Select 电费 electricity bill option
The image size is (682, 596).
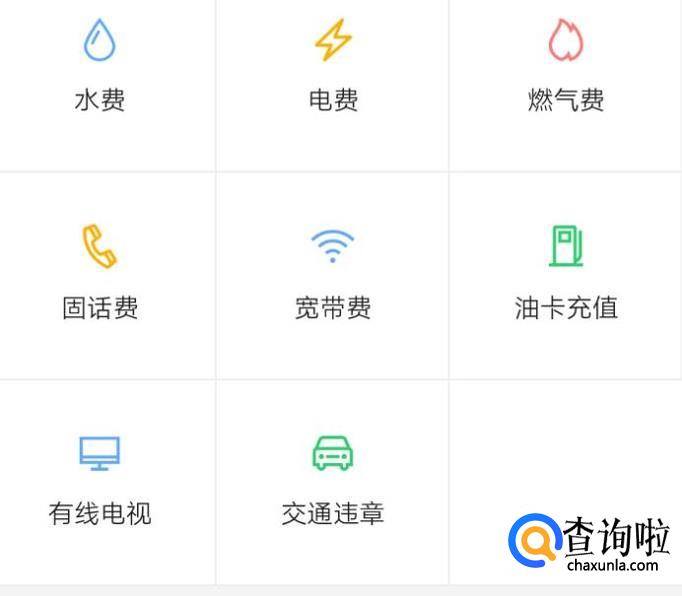coord(333,85)
